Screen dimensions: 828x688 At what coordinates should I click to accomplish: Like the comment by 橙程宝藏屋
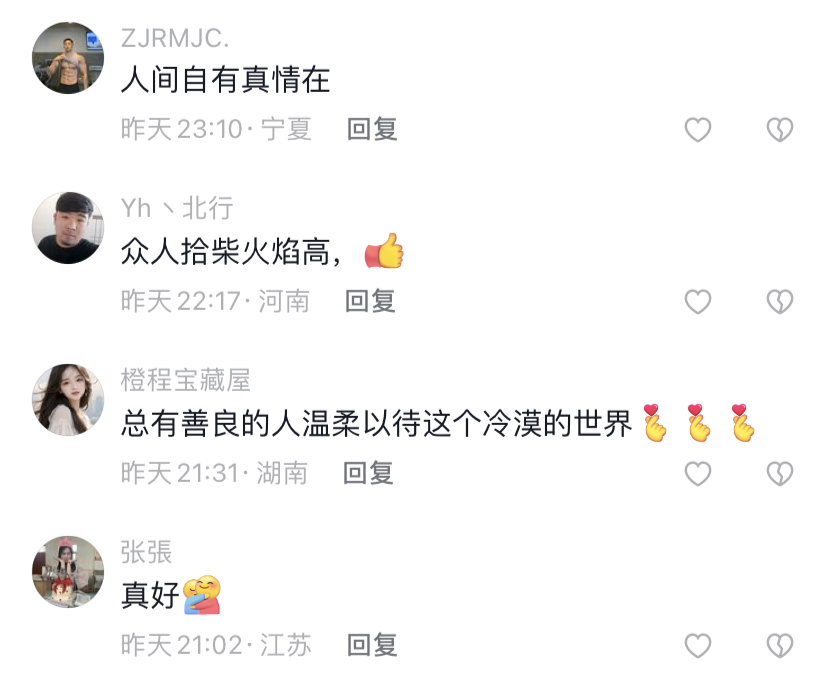tap(697, 474)
